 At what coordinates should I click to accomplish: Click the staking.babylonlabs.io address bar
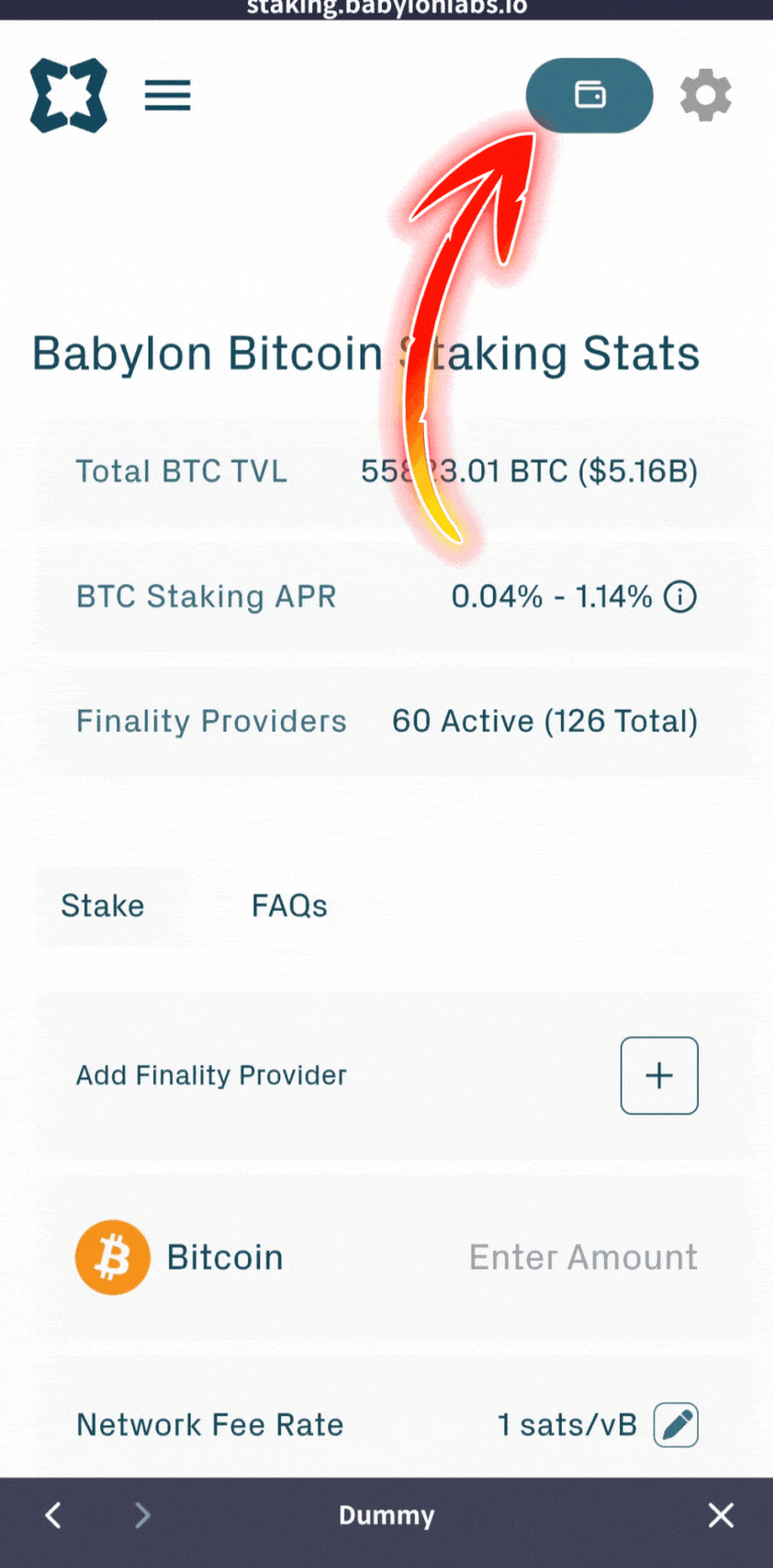(386, 7)
